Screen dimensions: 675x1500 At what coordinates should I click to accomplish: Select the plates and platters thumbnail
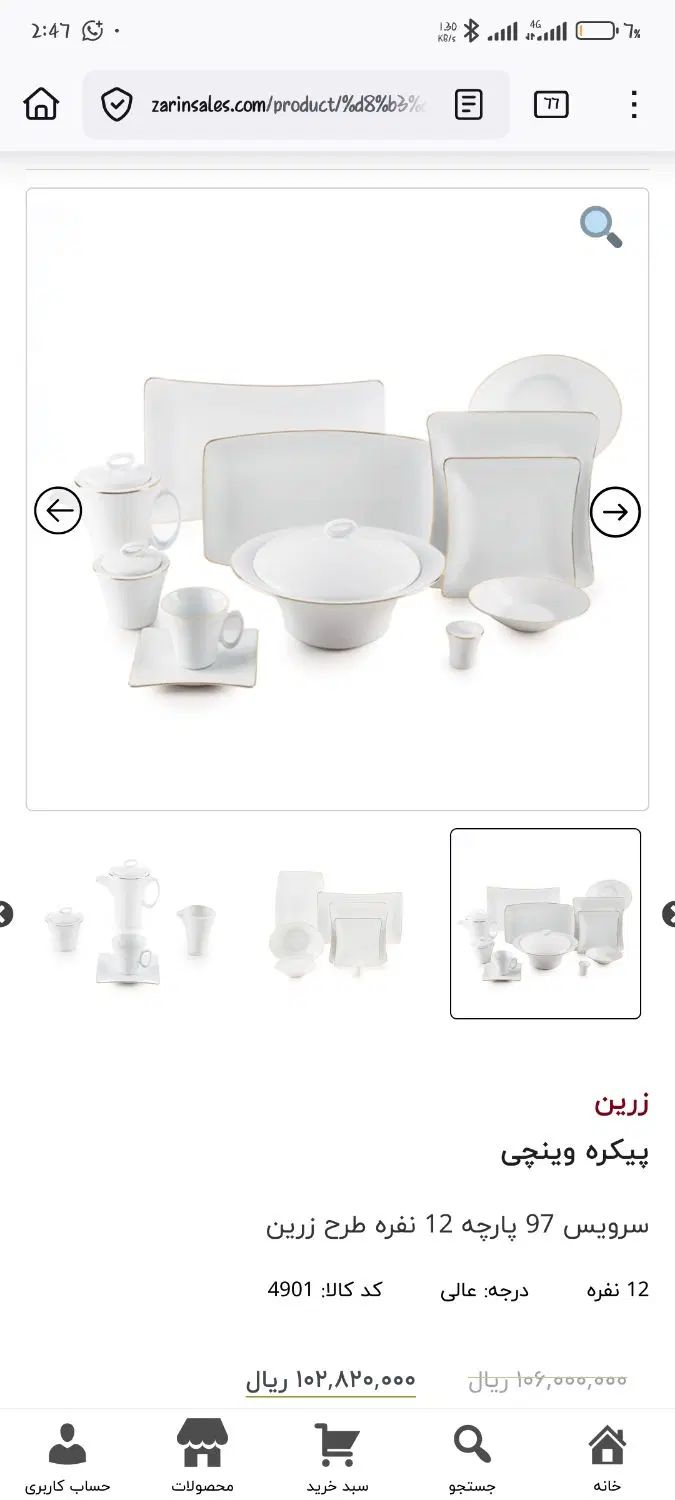[x=337, y=923]
